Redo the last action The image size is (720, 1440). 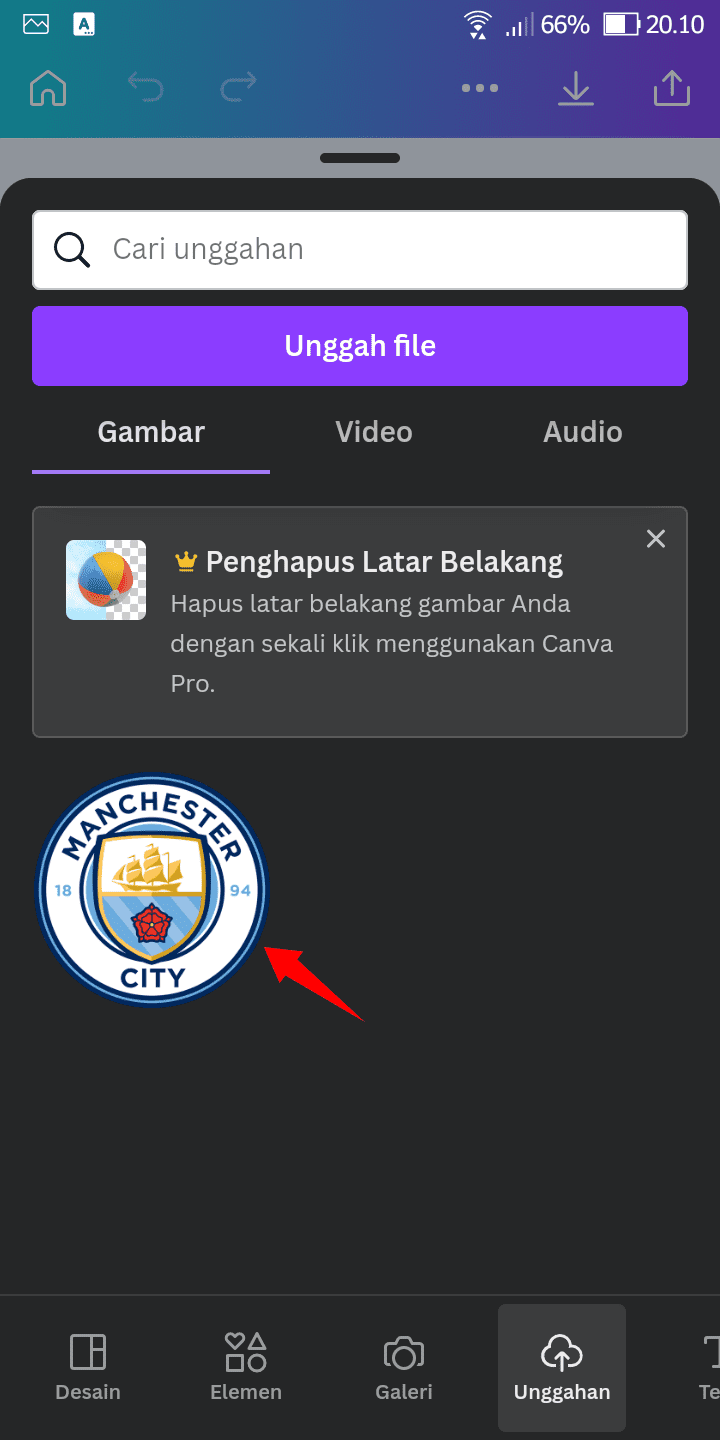coord(238,88)
